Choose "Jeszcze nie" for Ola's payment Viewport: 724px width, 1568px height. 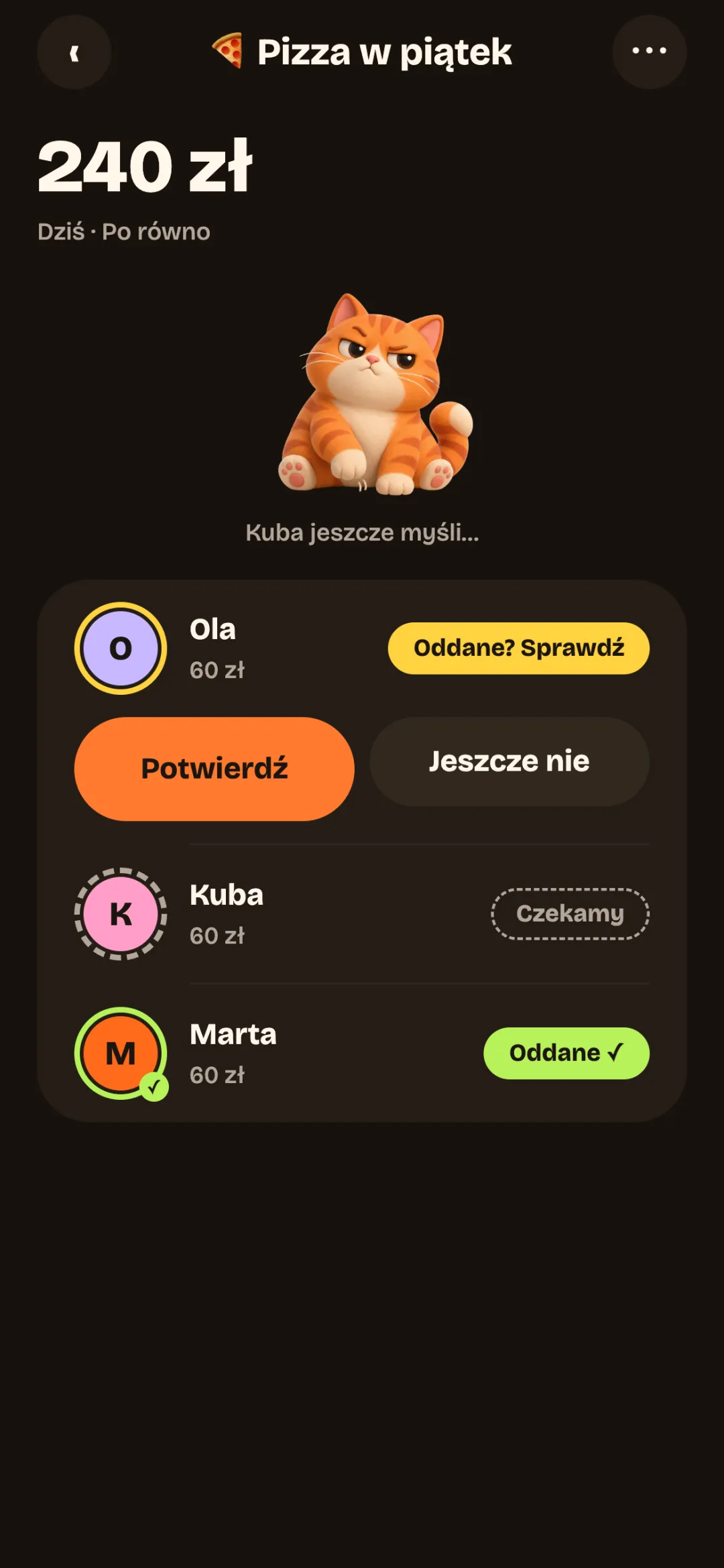(509, 761)
